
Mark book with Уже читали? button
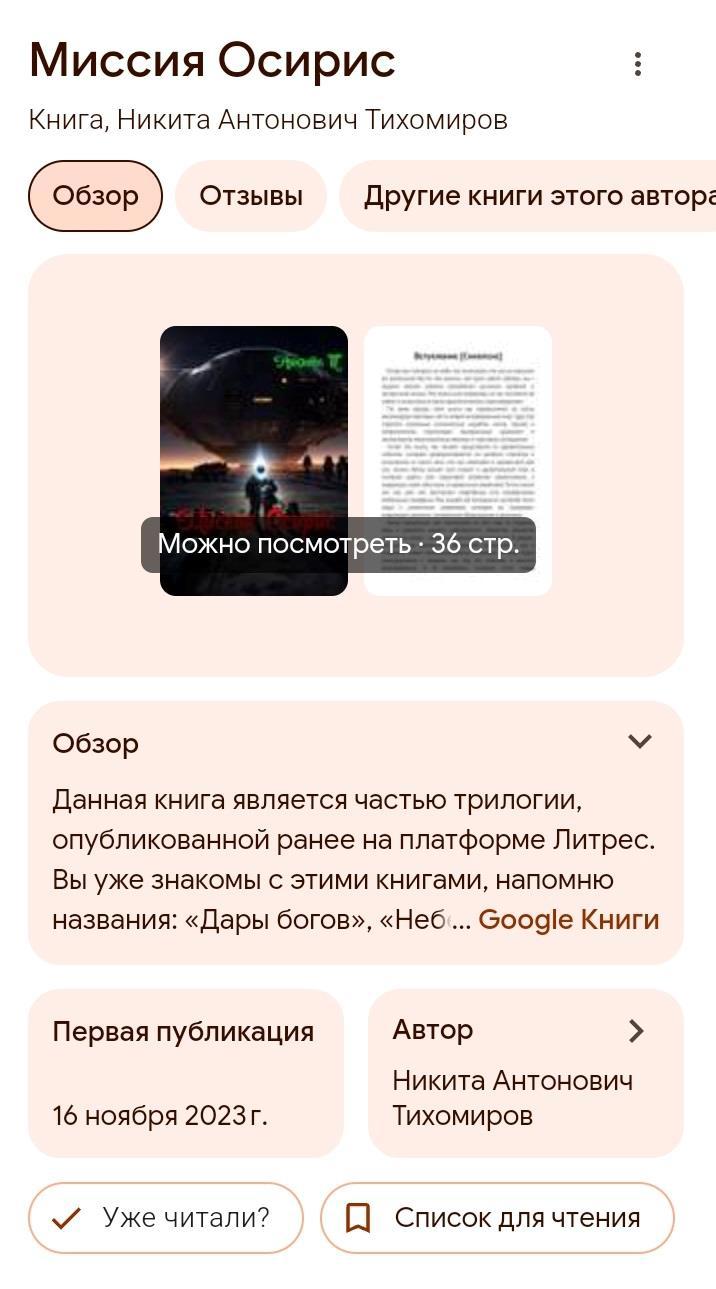coord(165,1218)
